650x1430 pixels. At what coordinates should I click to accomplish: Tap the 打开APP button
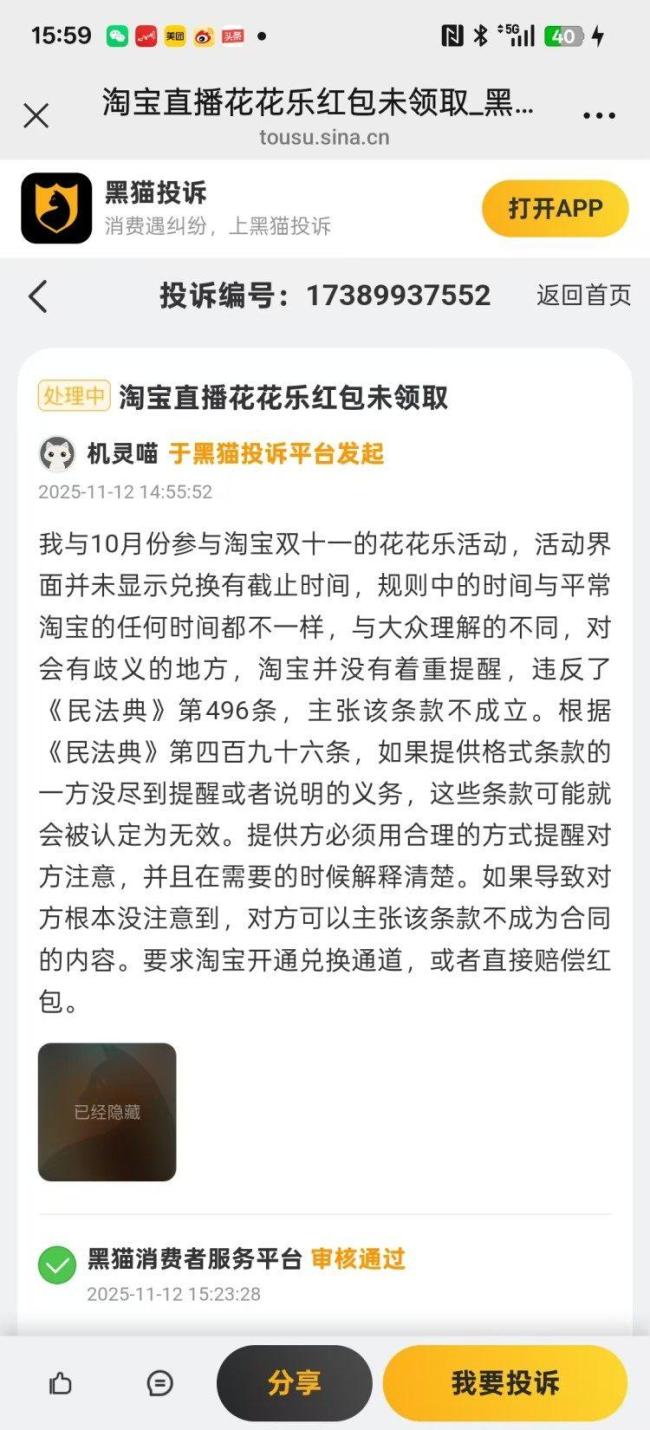click(555, 209)
